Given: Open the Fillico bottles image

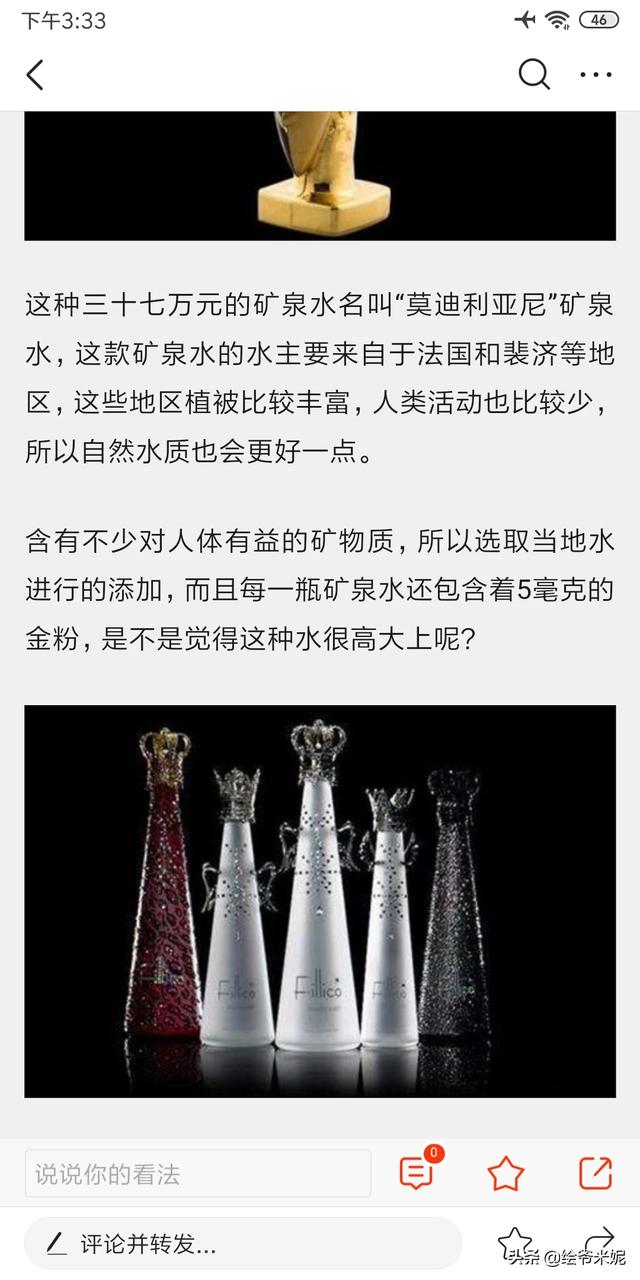Looking at the screenshot, I should [320, 901].
